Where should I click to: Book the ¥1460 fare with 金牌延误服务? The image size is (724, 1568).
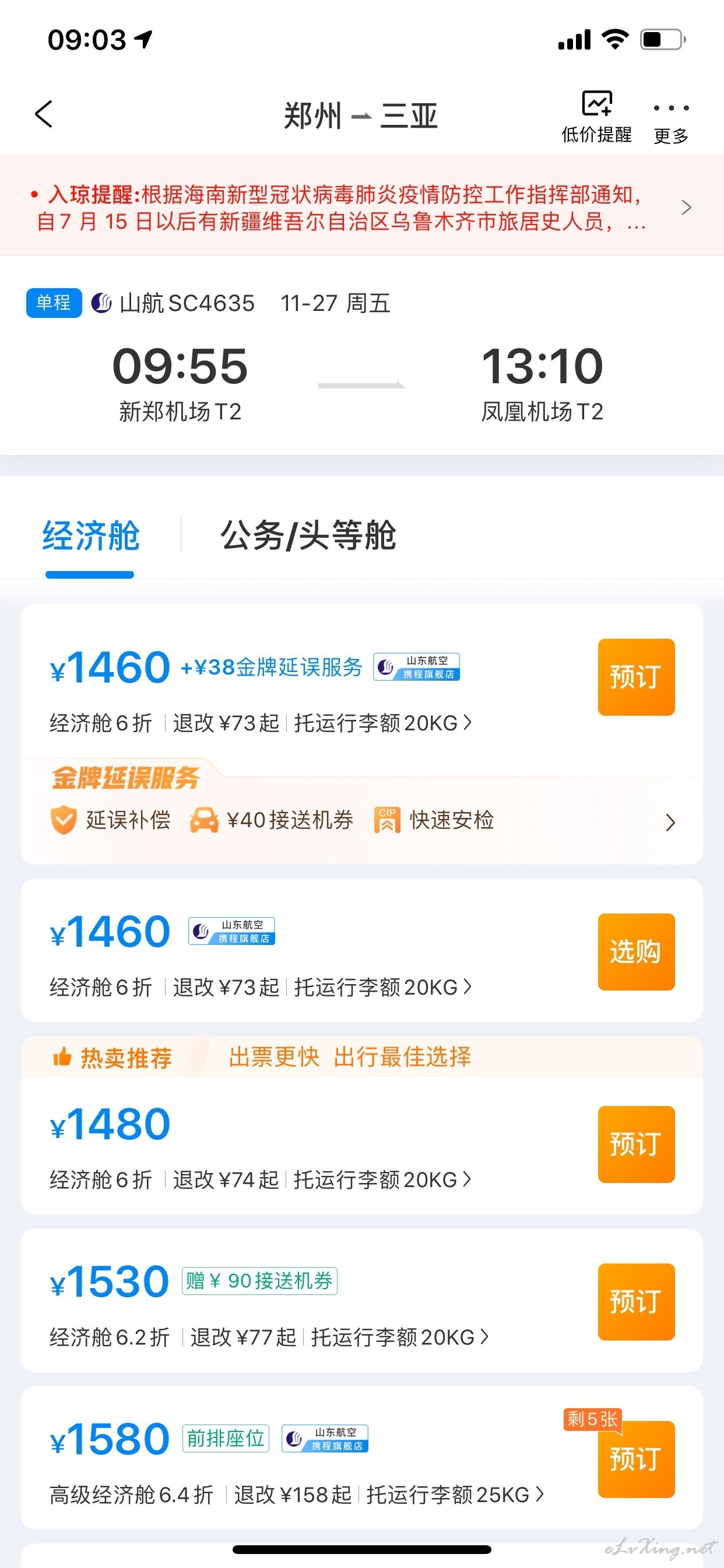click(636, 677)
